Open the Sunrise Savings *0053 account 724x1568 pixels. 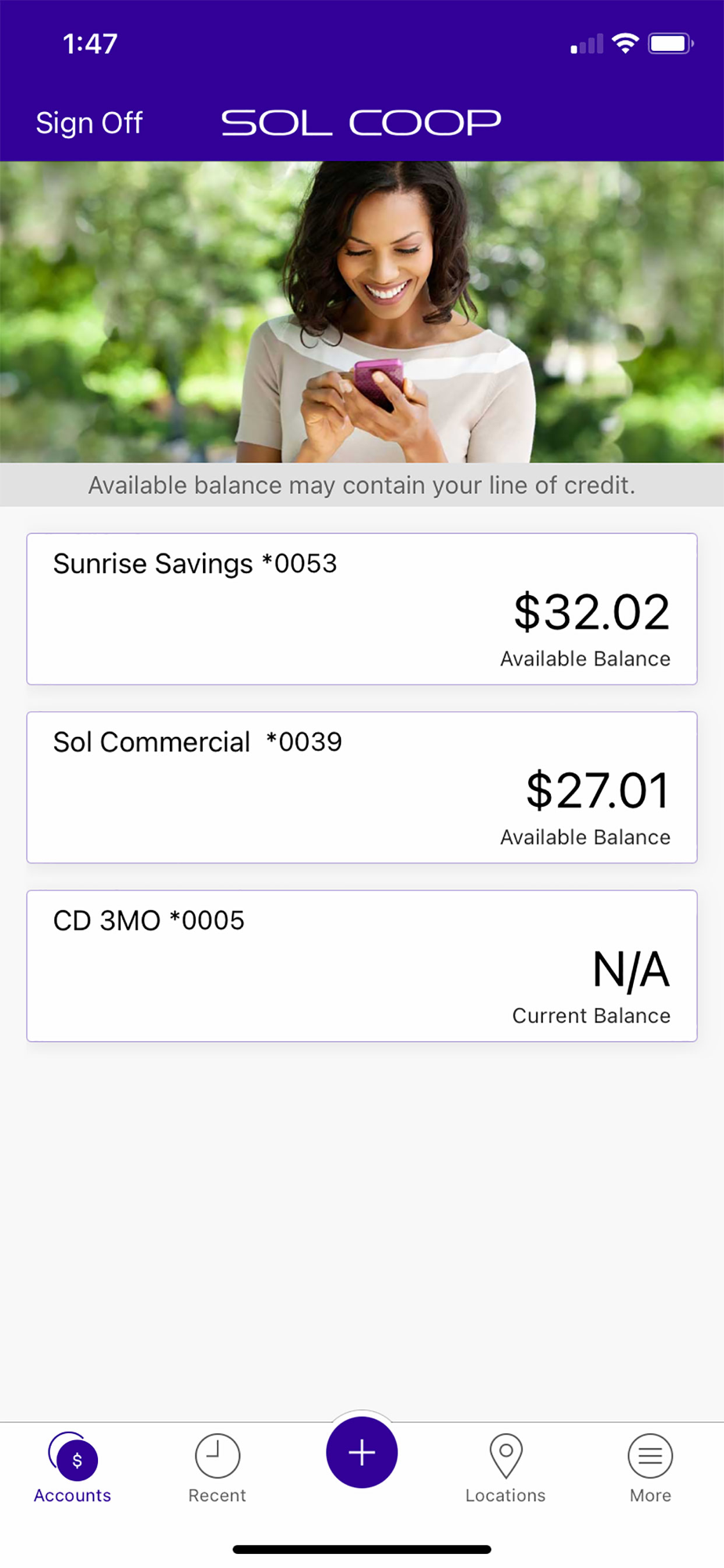point(362,609)
